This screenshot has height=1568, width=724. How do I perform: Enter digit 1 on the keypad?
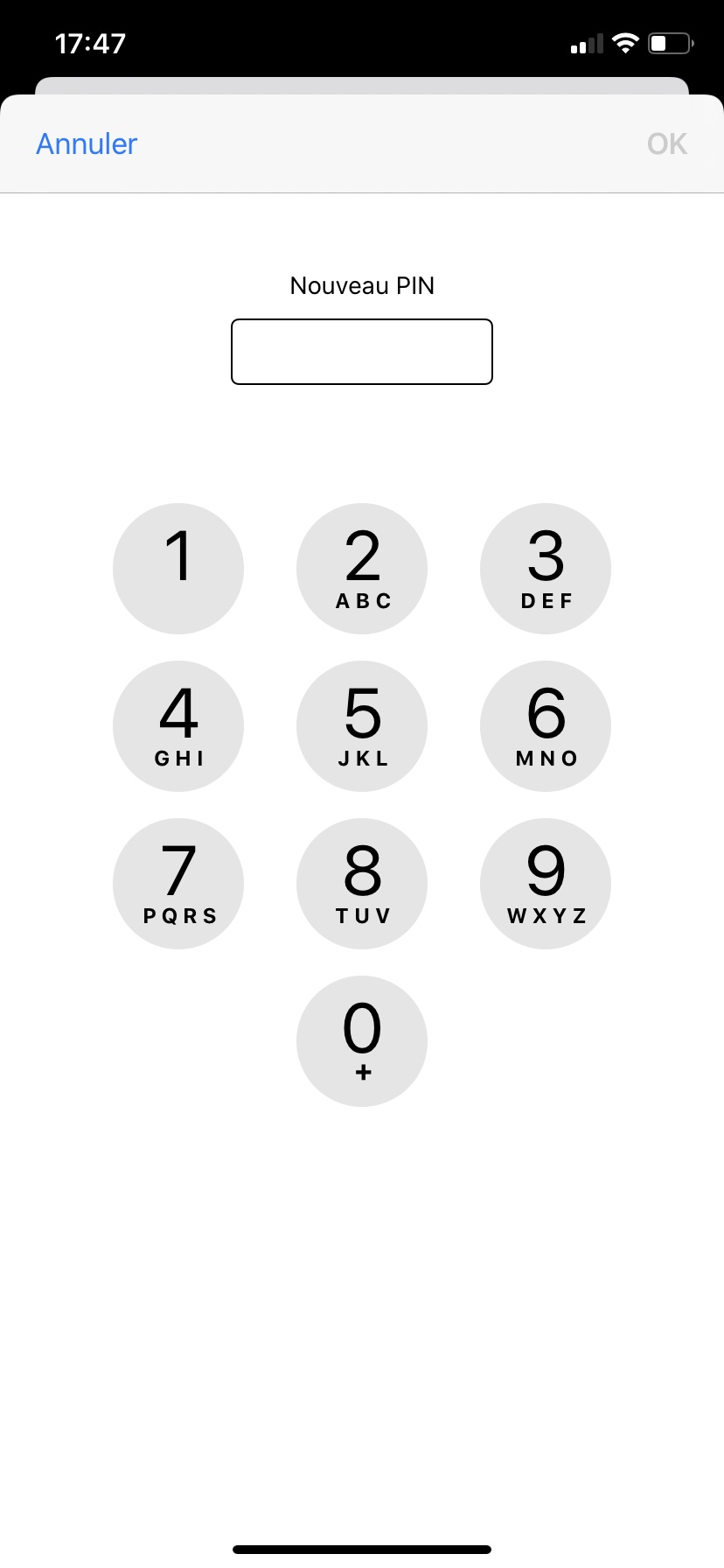[x=178, y=569]
